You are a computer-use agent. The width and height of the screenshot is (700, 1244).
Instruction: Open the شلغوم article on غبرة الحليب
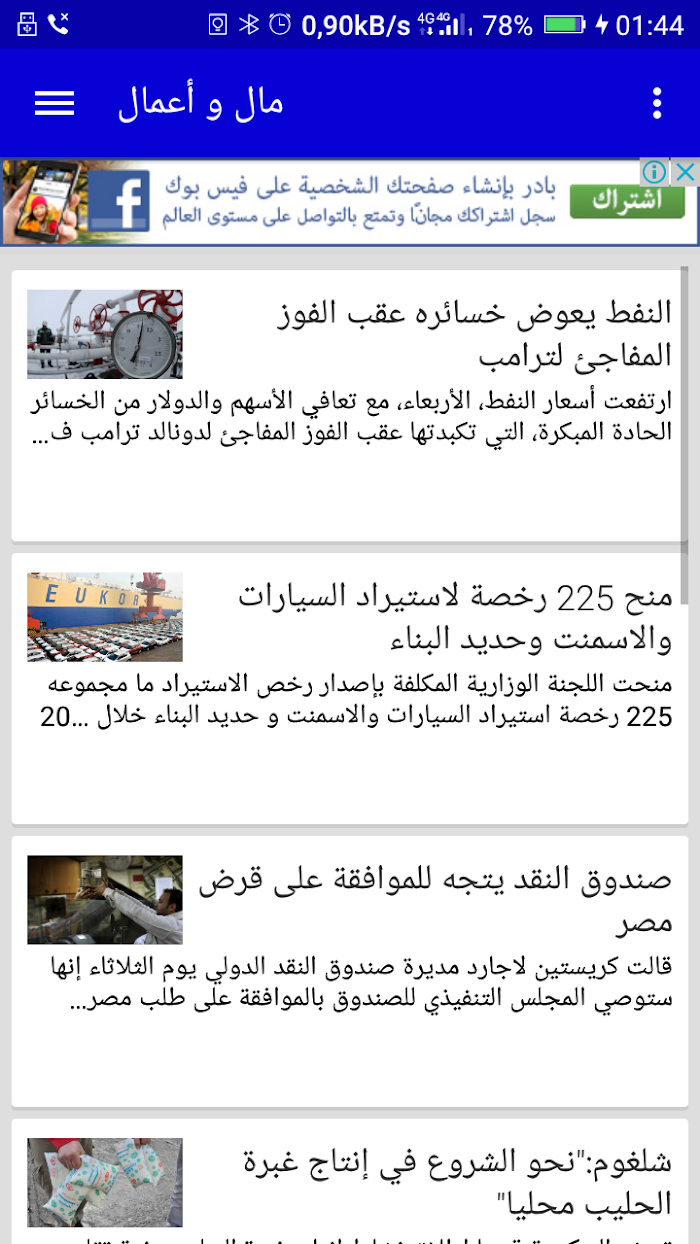click(x=350, y=1182)
